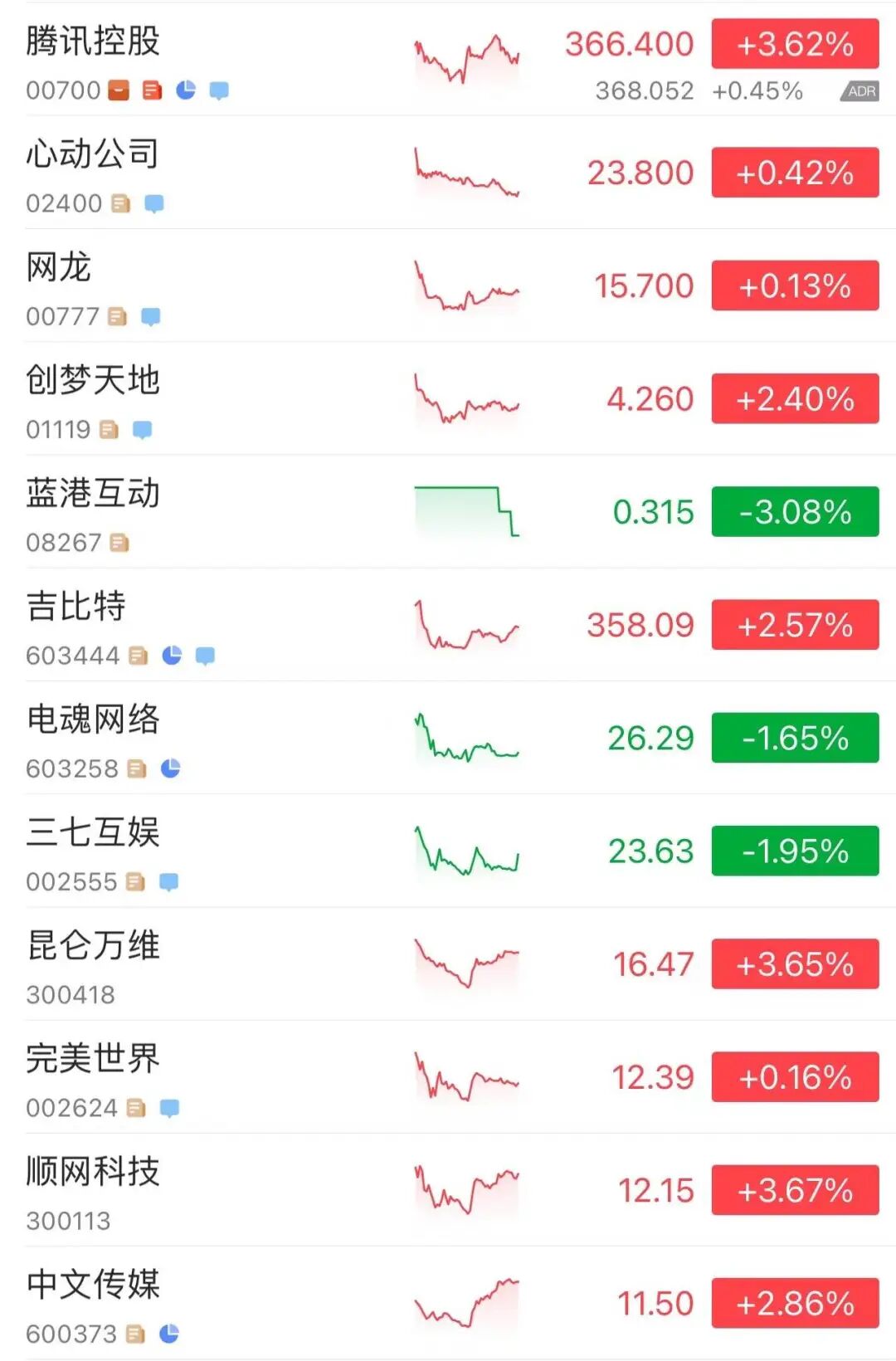View the 吉比特 stock quote
896x1361 pixels.
pos(76,606)
